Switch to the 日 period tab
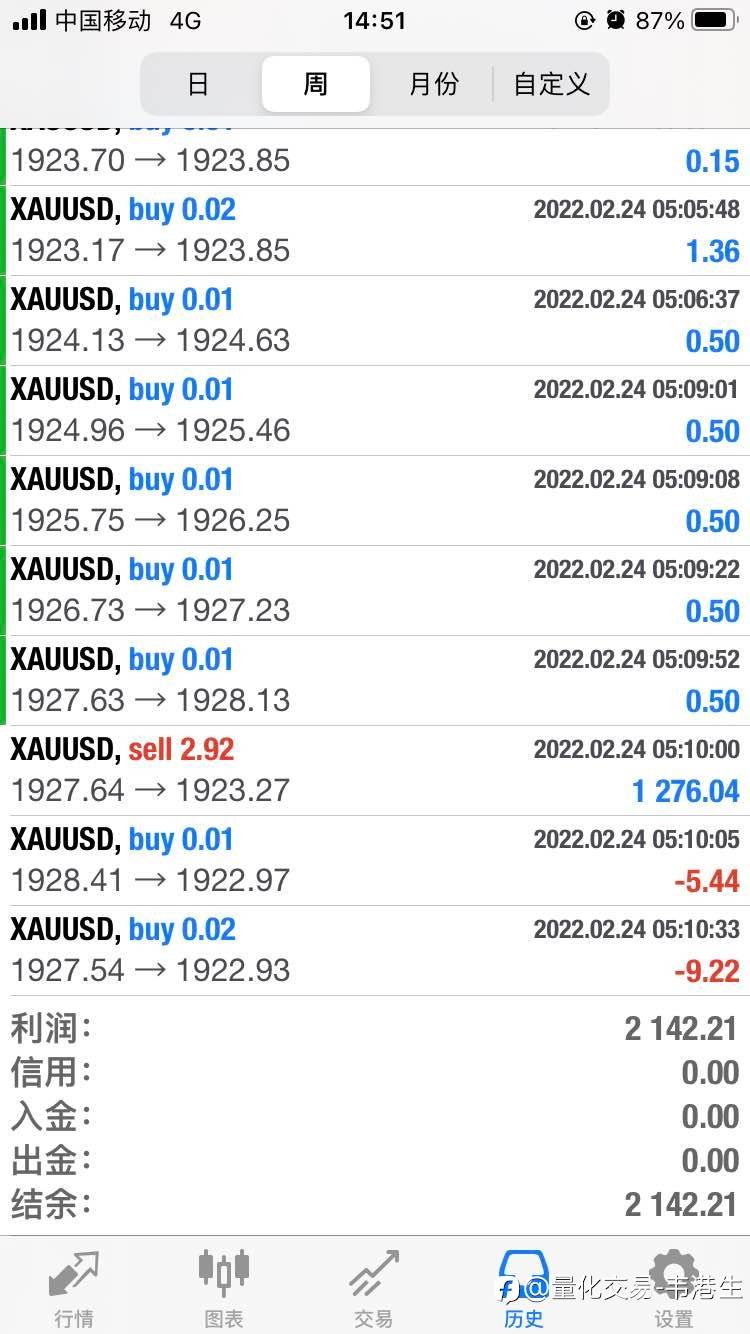750x1334 pixels. (199, 84)
